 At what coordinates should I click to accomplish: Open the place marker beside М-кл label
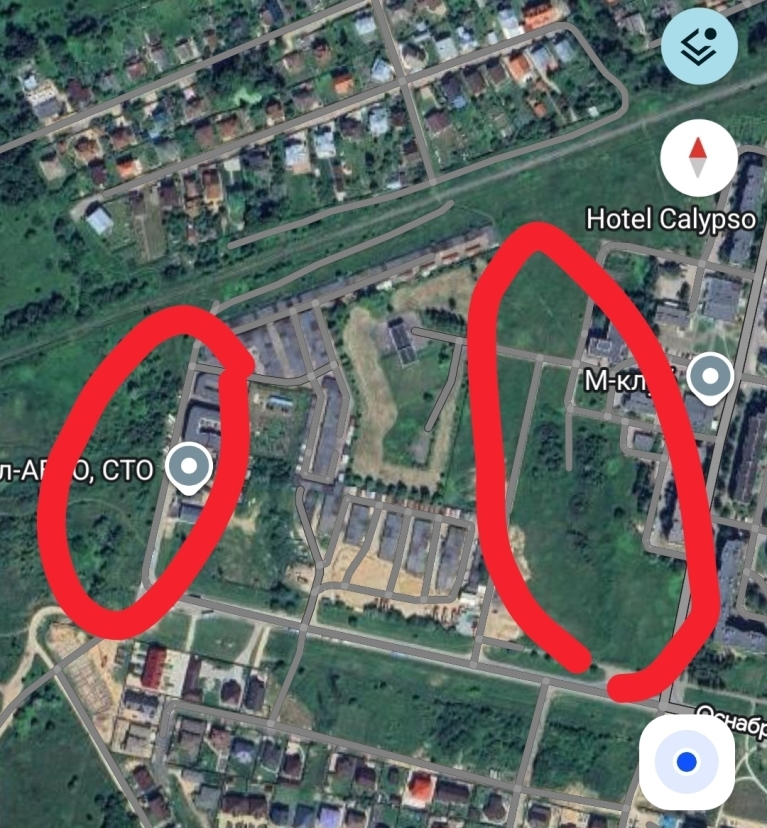coord(711,378)
